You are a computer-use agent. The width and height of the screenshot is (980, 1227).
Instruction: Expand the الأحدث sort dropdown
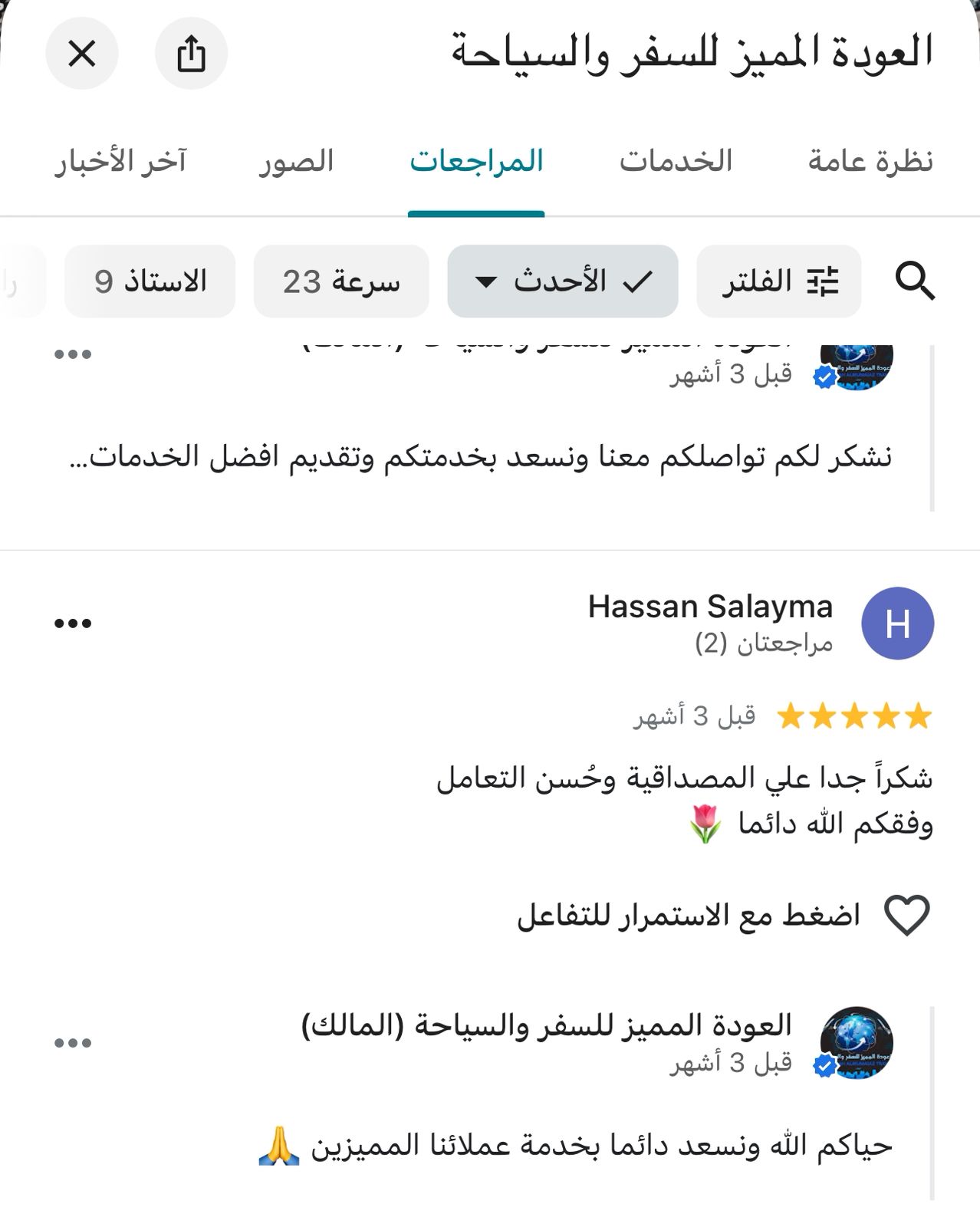click(x=562, y=281)
